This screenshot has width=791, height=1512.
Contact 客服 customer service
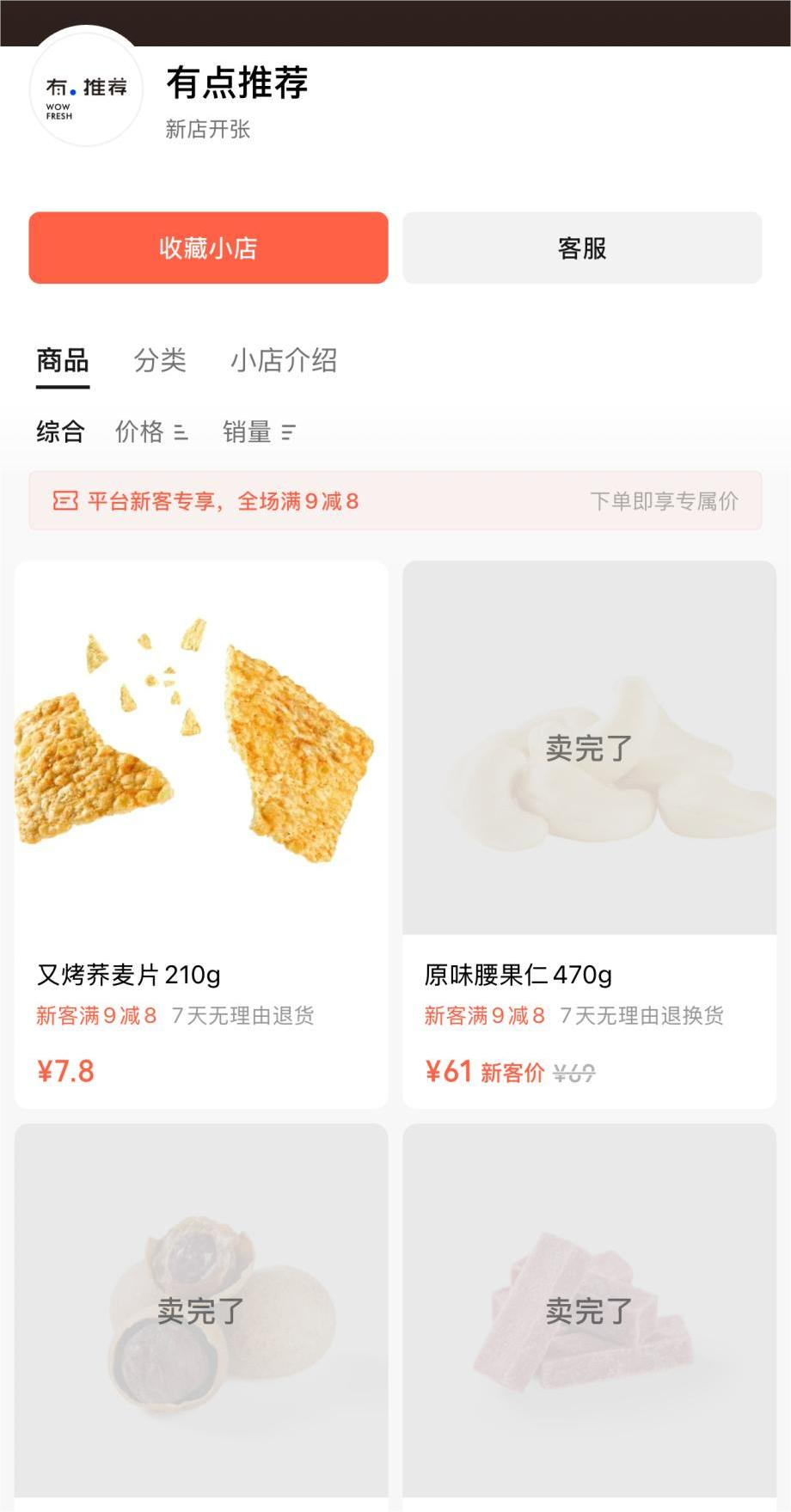click(x=582, y=248)
